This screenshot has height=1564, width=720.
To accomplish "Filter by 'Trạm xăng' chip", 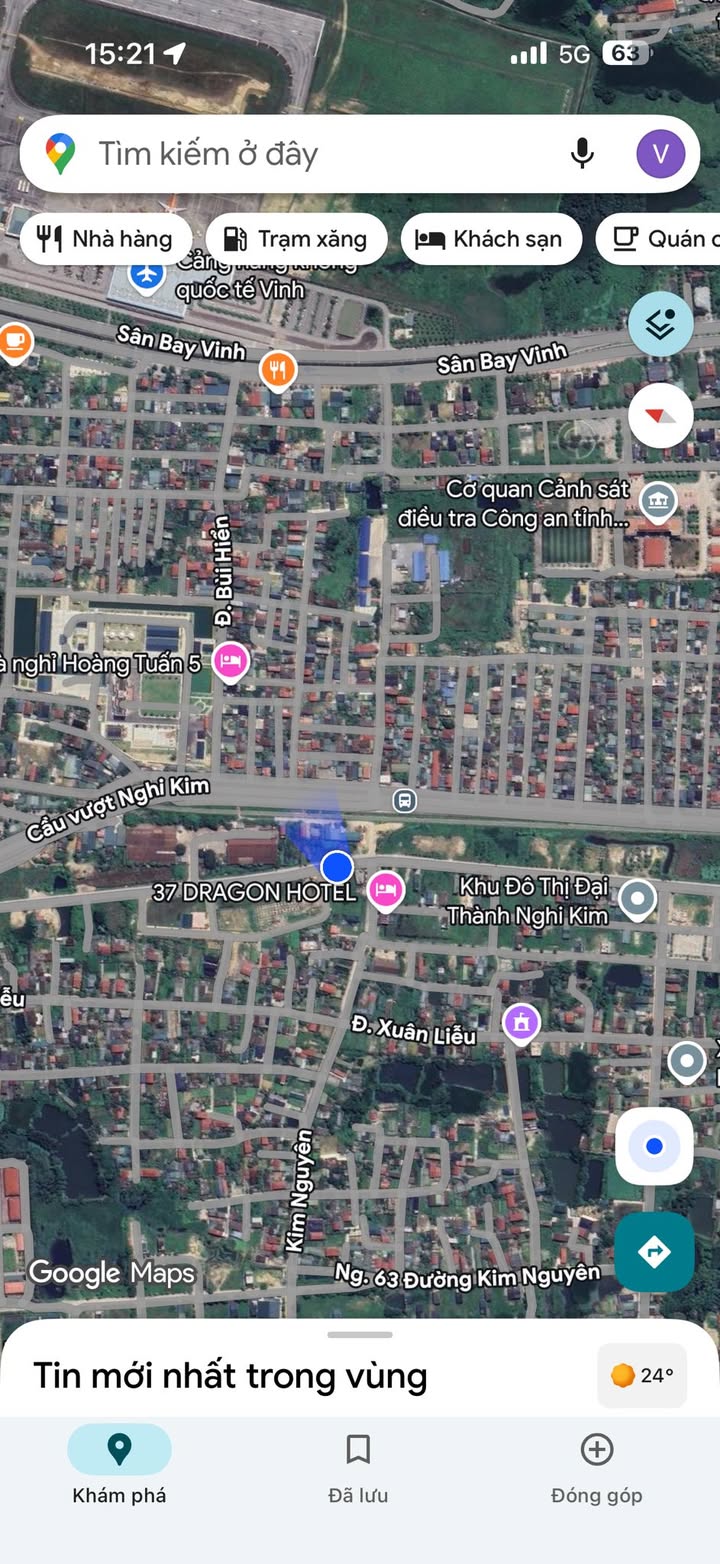I will click(x=296, y=239).
